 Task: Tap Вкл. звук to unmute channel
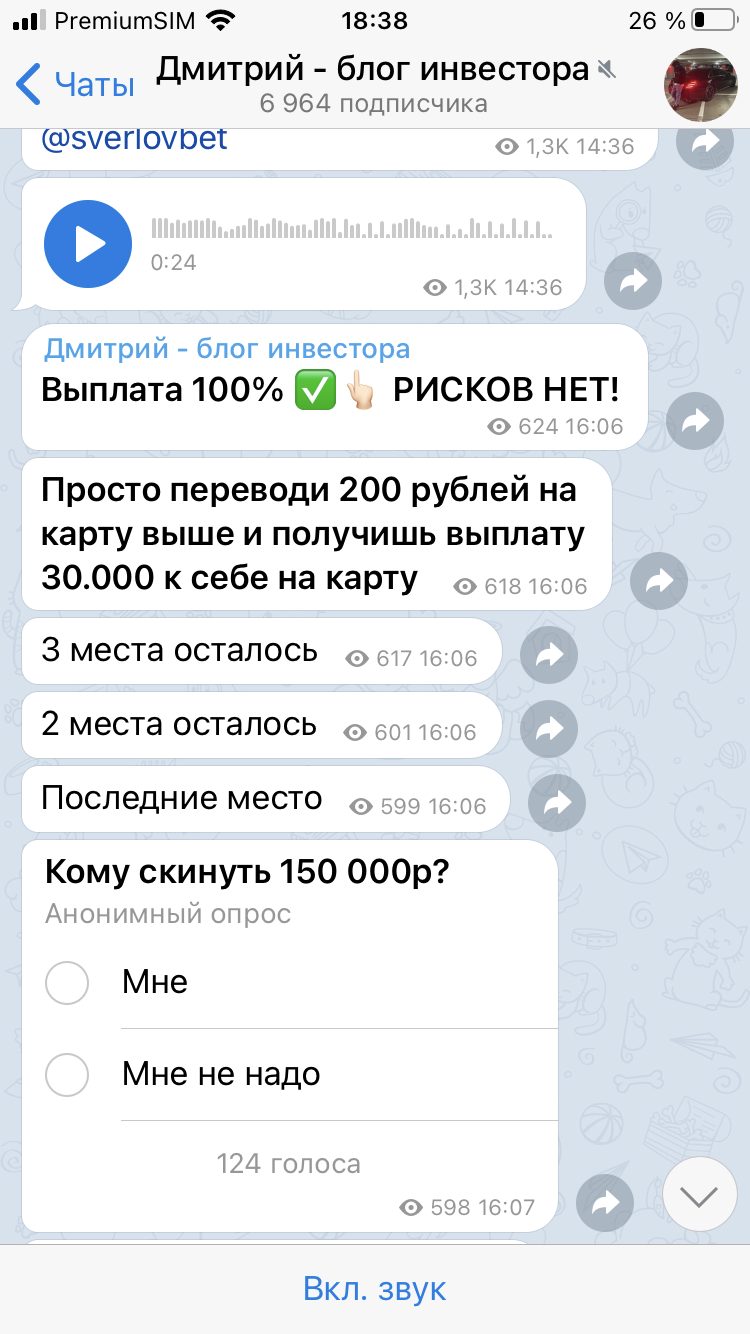point(375,1289)
